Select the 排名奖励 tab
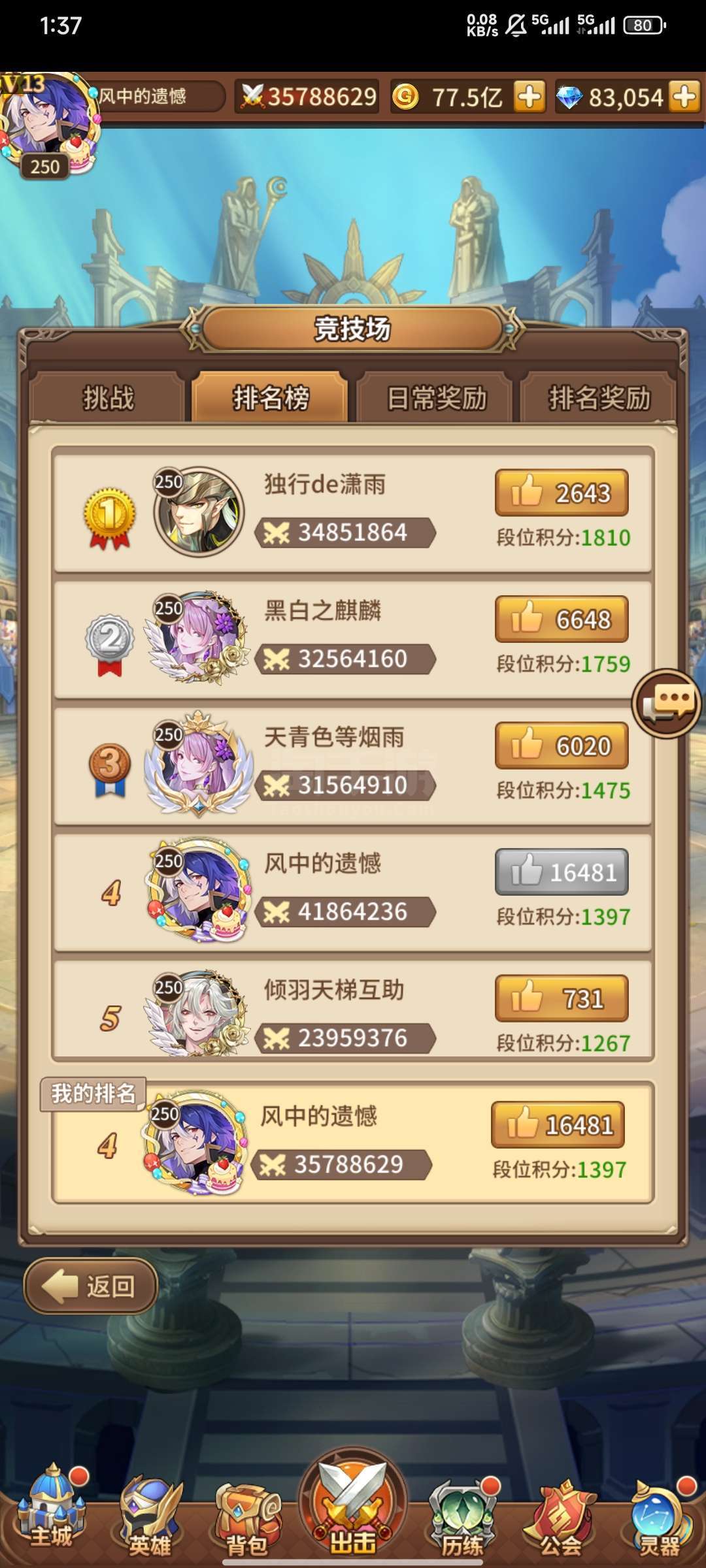This screenshot has width=706, height=1568. (599, 397)
